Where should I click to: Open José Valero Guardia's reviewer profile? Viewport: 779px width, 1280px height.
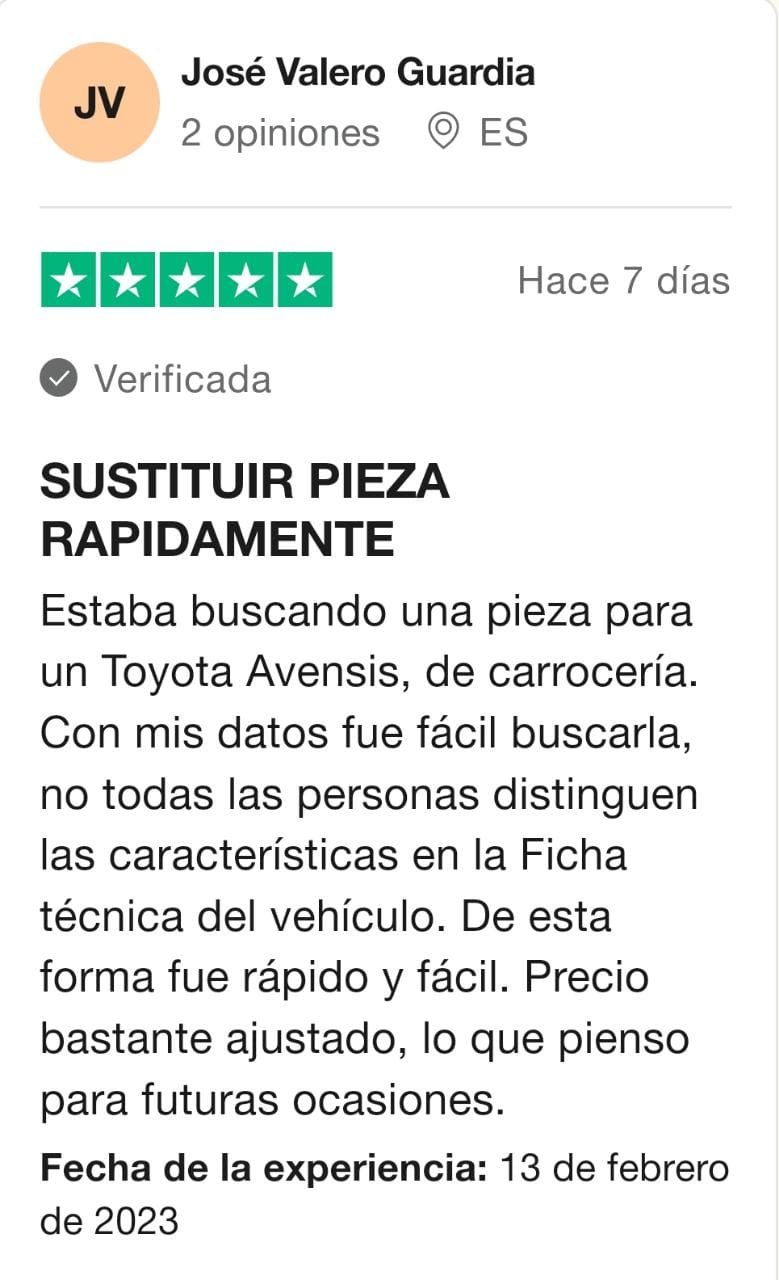(357, 73)
